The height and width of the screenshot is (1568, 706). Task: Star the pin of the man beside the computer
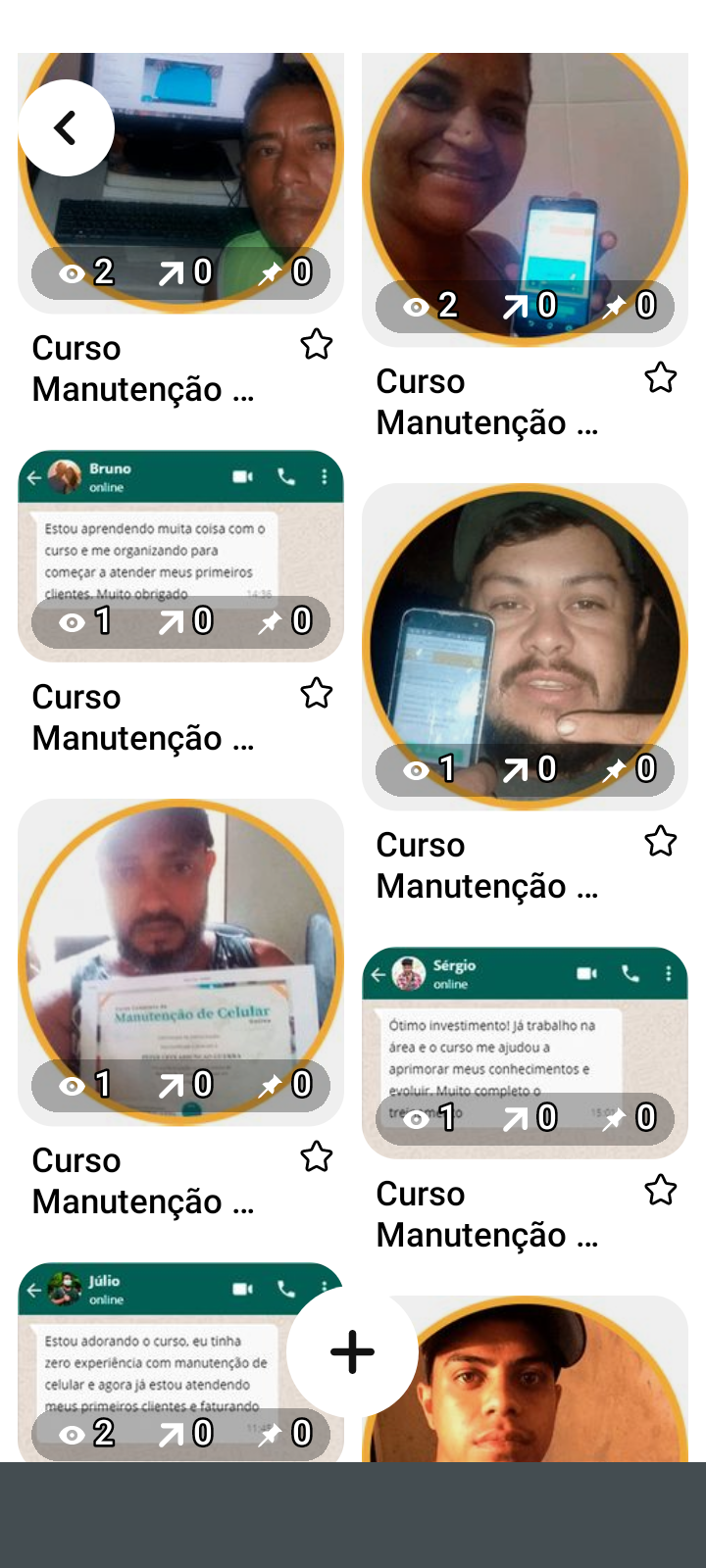[317, 345]
